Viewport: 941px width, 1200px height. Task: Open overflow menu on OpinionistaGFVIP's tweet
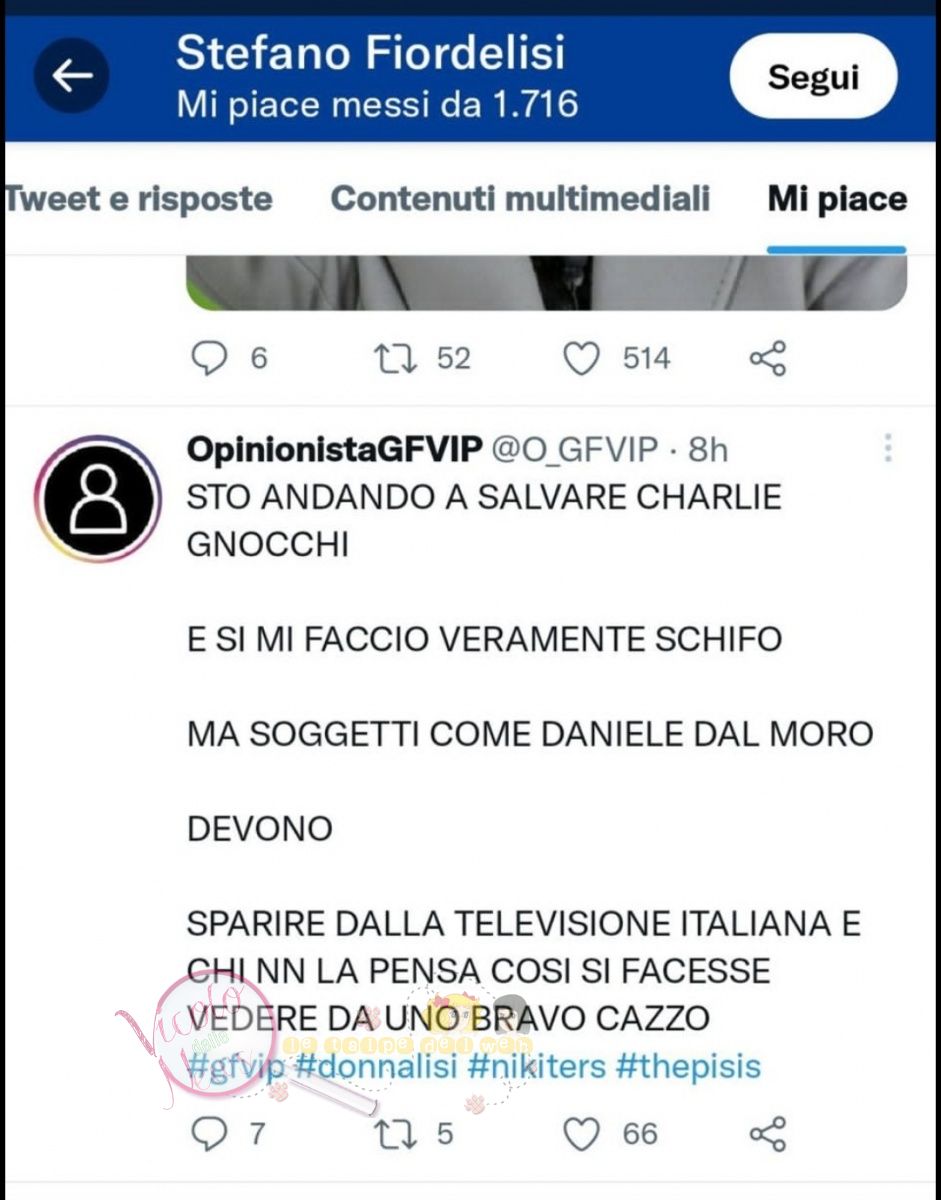887,449
